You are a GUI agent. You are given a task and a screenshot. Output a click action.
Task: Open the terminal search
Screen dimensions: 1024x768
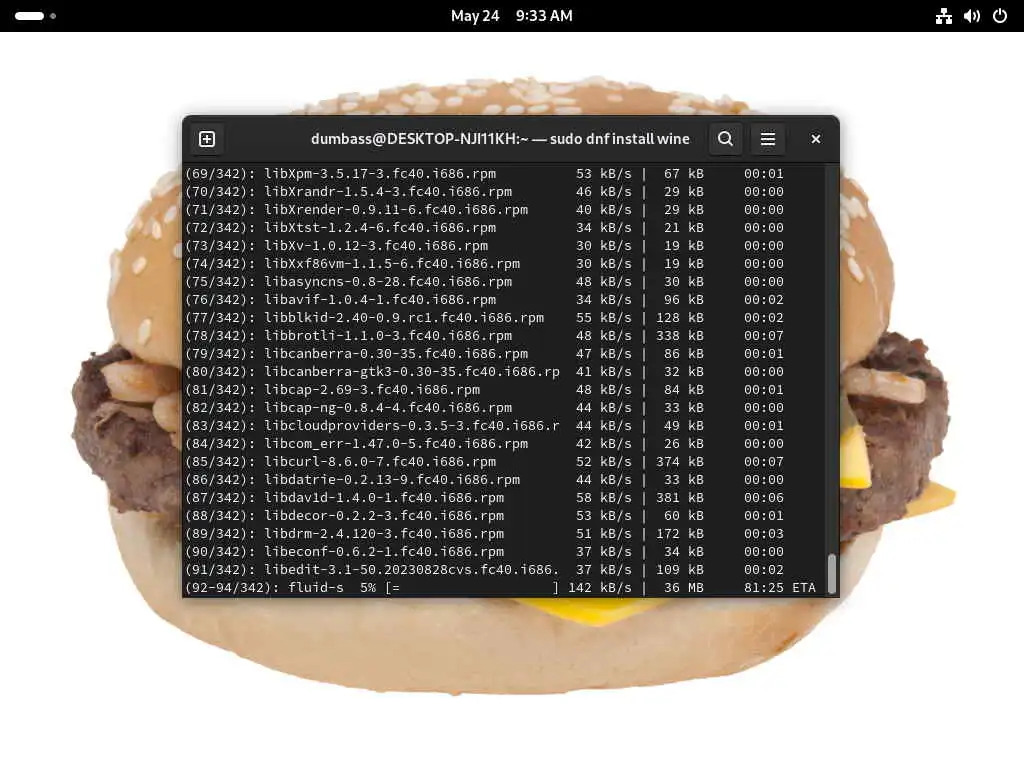pos(726,139)
